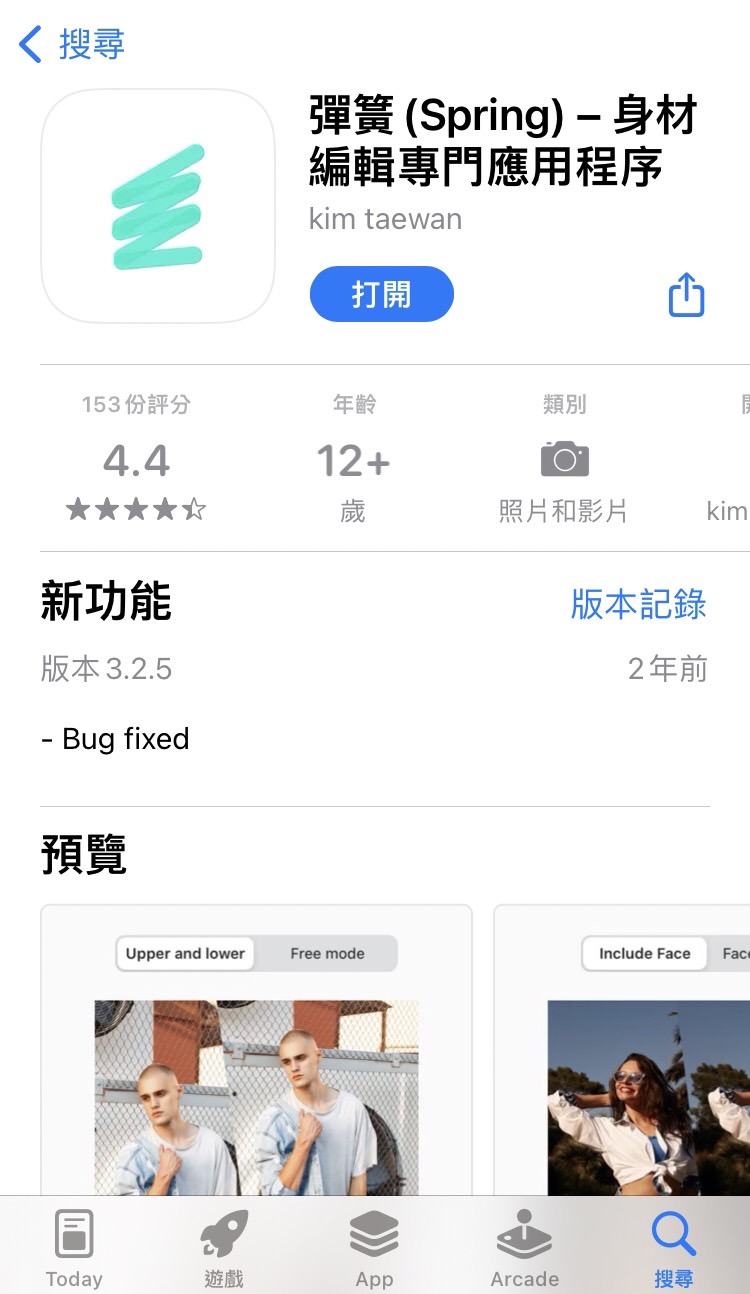The width and height of the screenshot is (750, 1294).
Task: Select the 遊戲 rocket icon
Action: pyautogui.click(x=222, y=1231)
